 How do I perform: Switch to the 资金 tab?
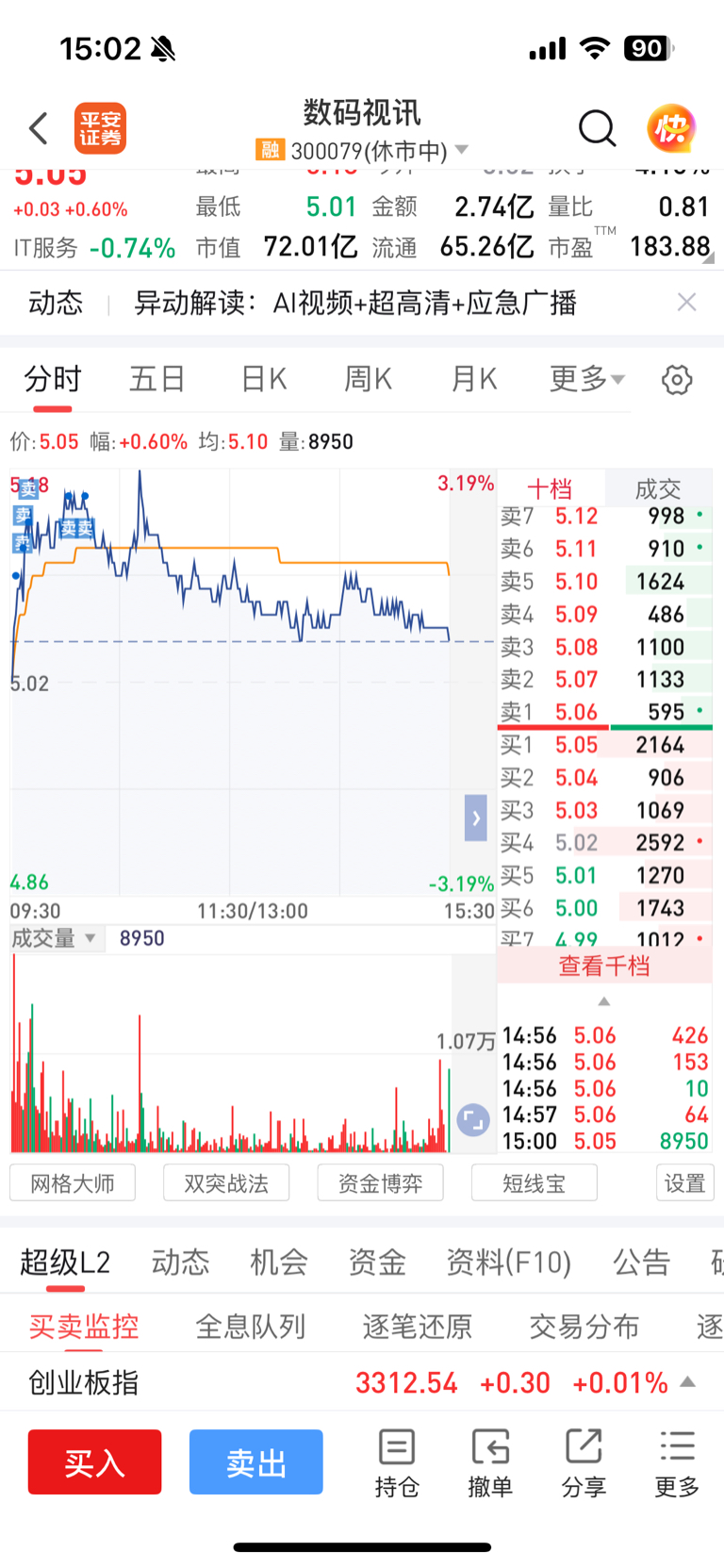tap(377, 1262)
